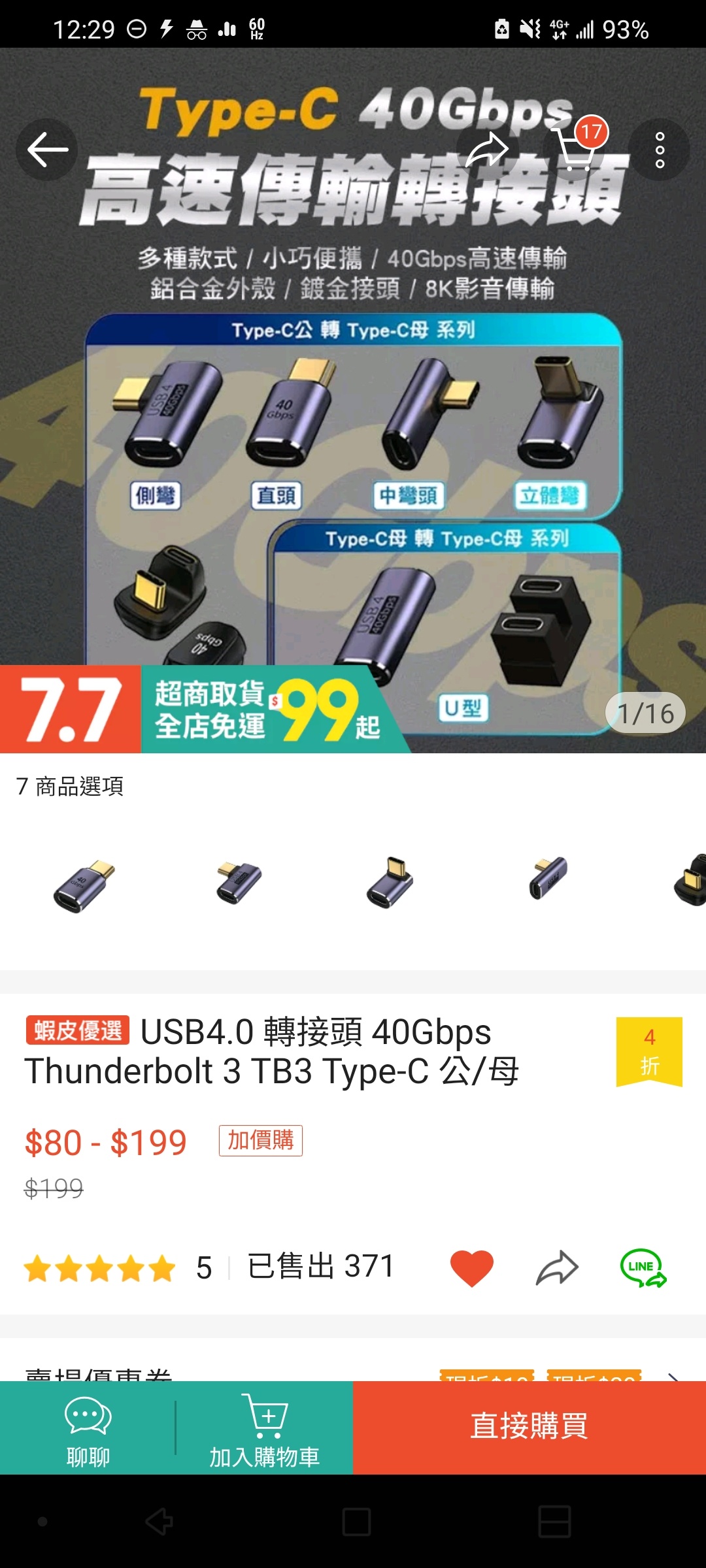Choose the fourth adapter variant thumbnail
This screenshot has width=706, height=1568.
(x=548, y=879)
